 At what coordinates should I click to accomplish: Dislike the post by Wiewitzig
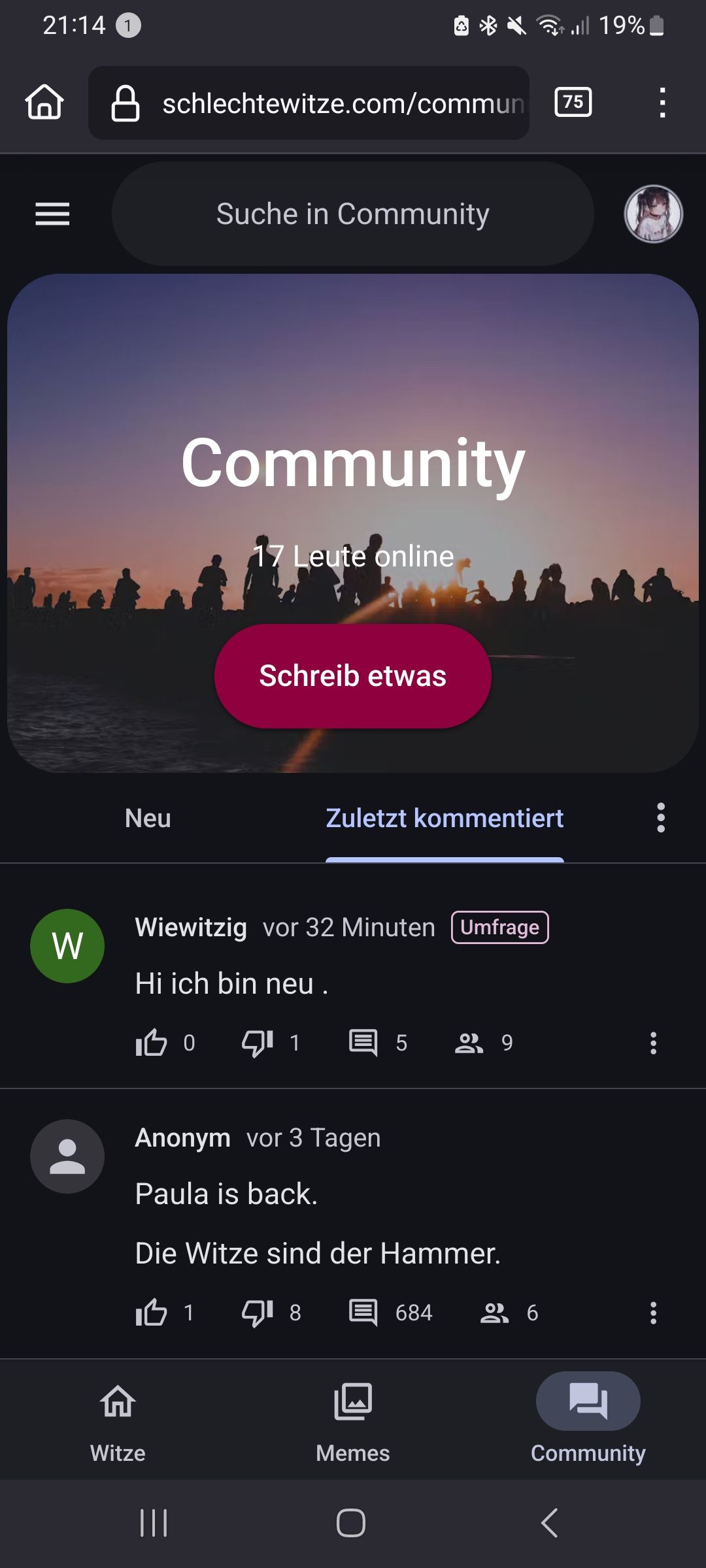(258, 1043)
